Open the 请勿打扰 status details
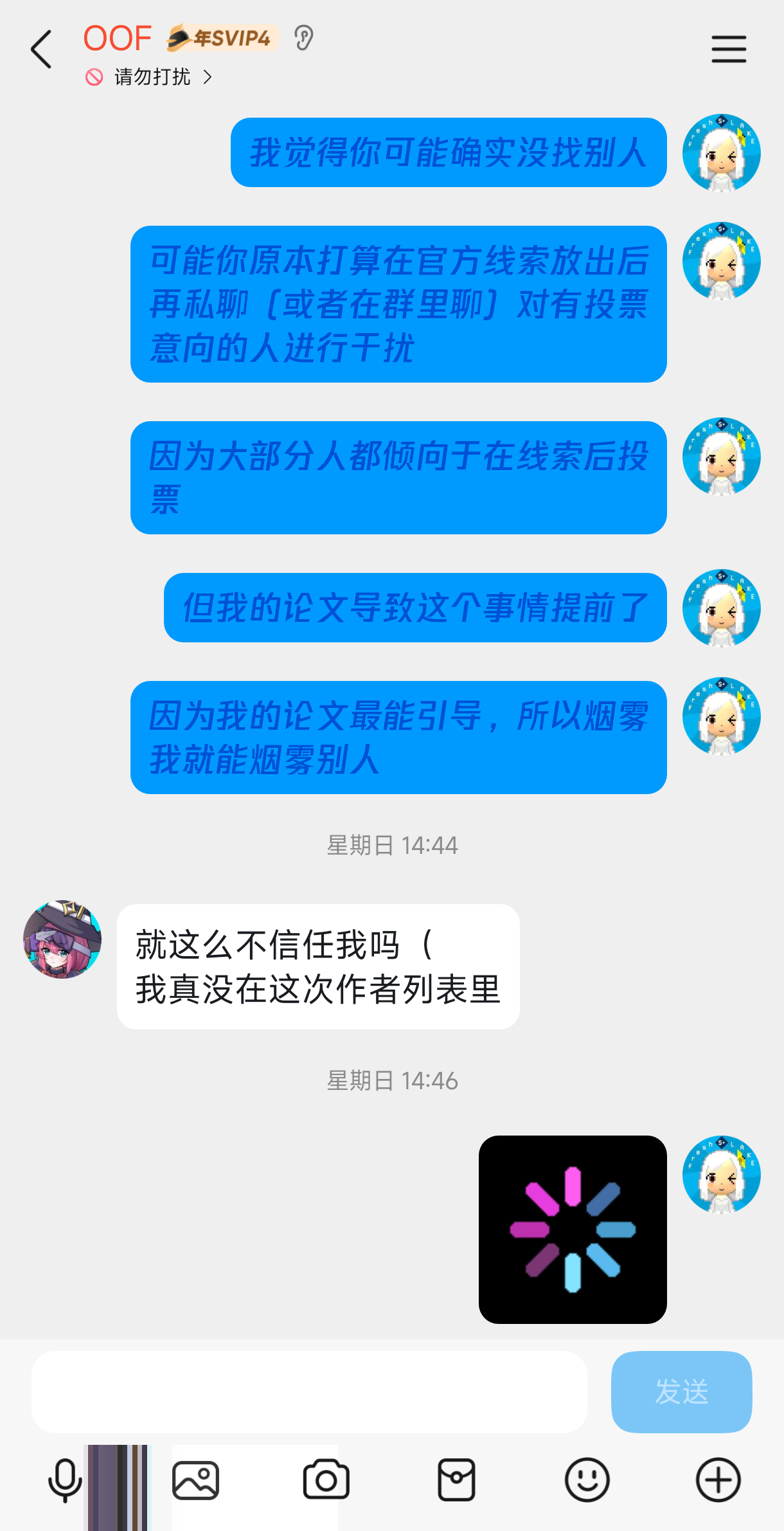Viewport: 784px width, 1531px height. [152, 77]
